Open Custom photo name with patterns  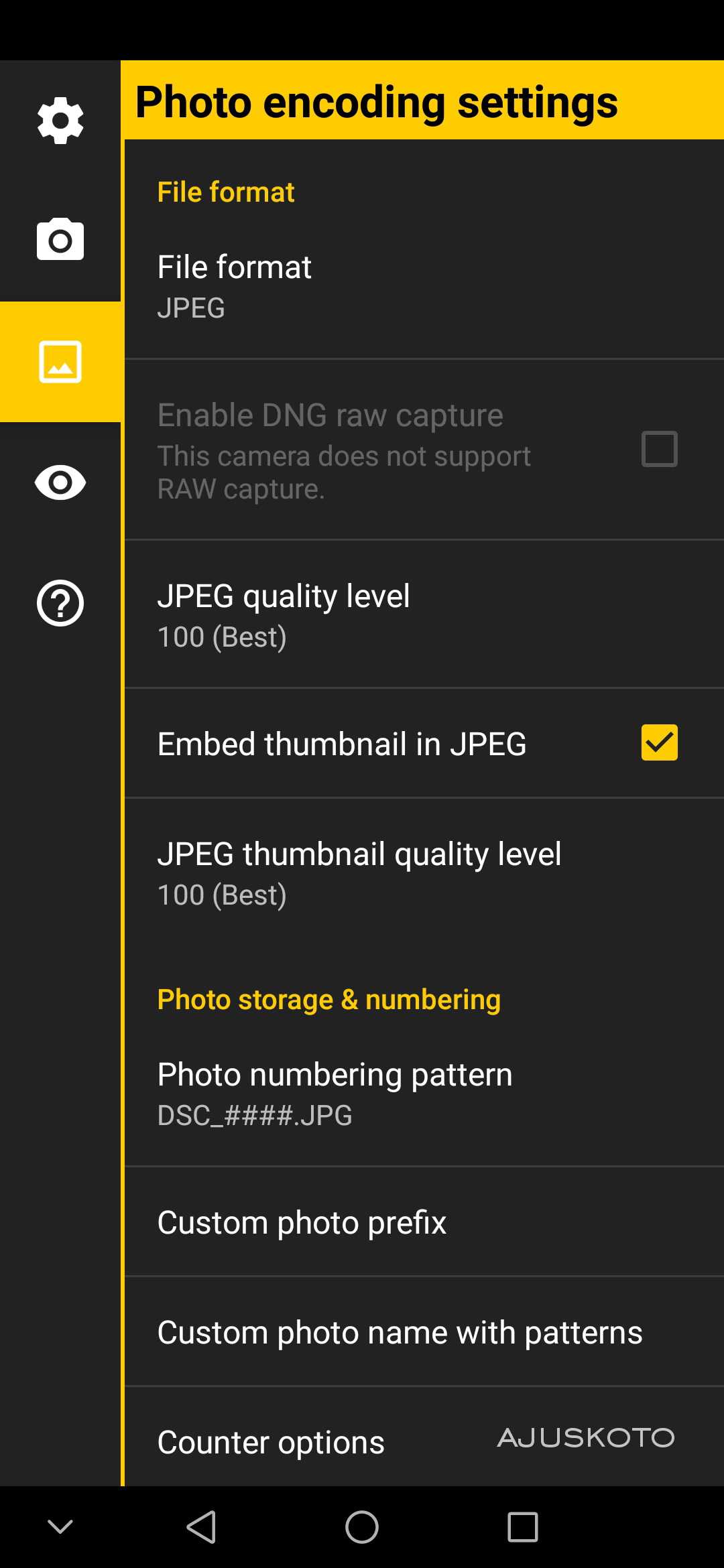422,1332
